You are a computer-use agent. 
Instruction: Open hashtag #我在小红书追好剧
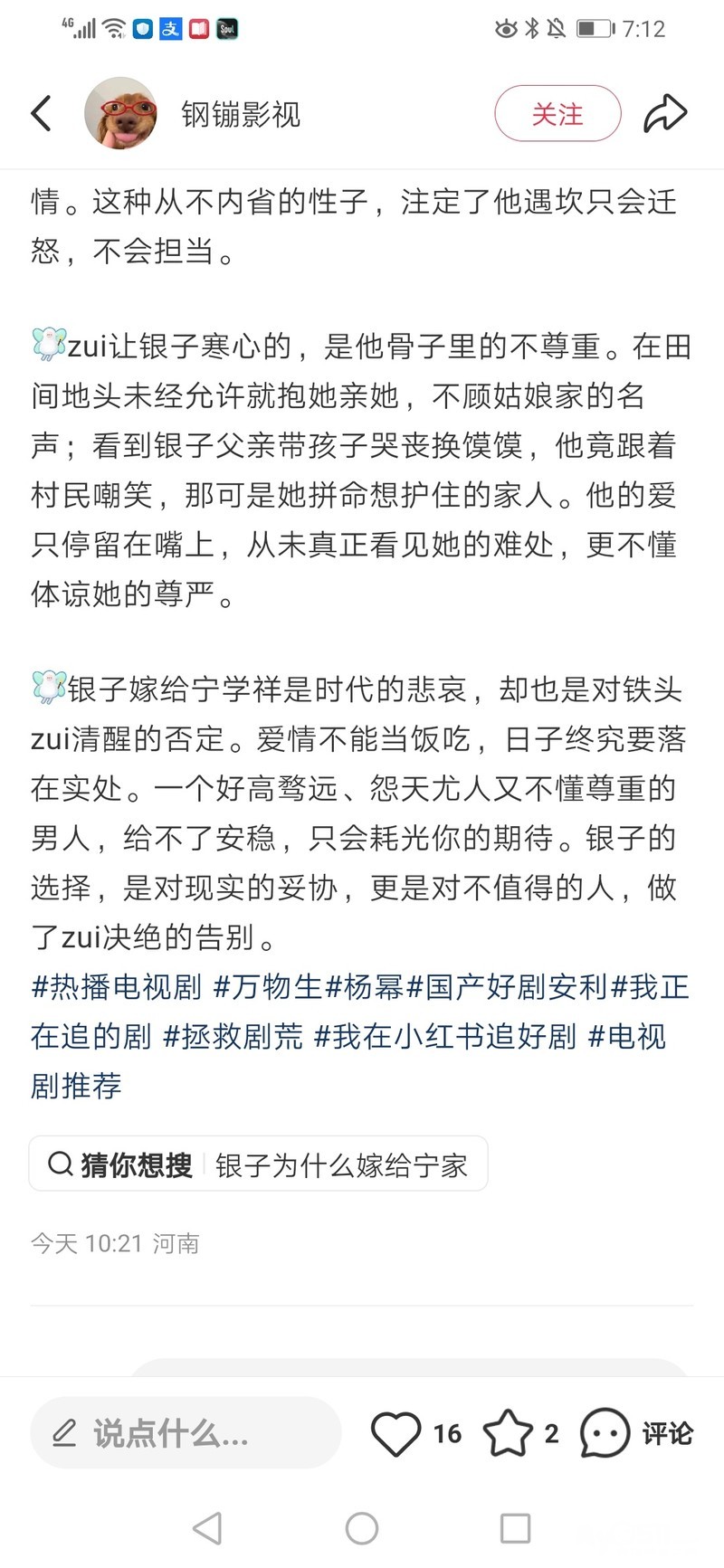click(x=444, y=1036)
